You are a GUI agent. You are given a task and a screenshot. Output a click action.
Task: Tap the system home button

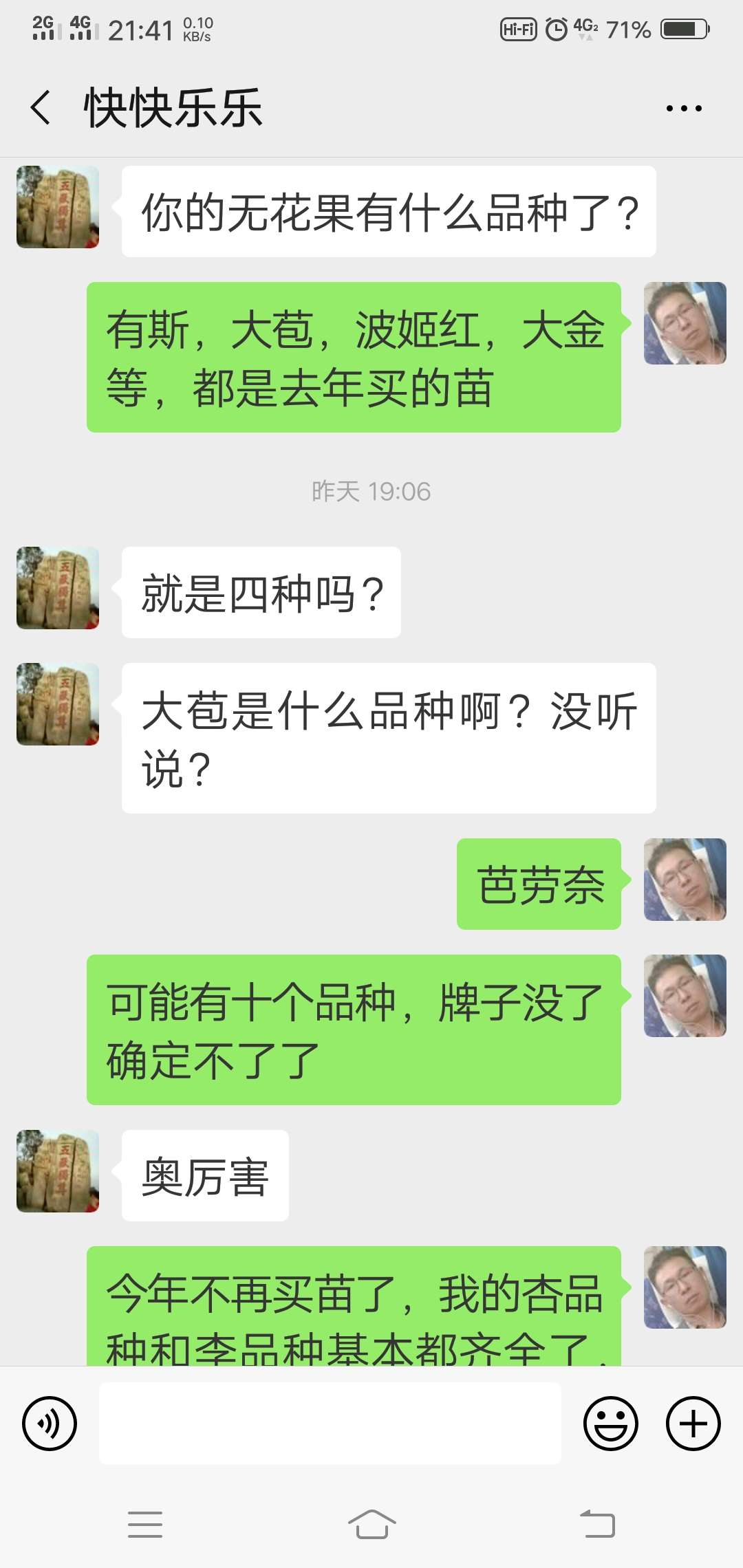click(371, 1524)
